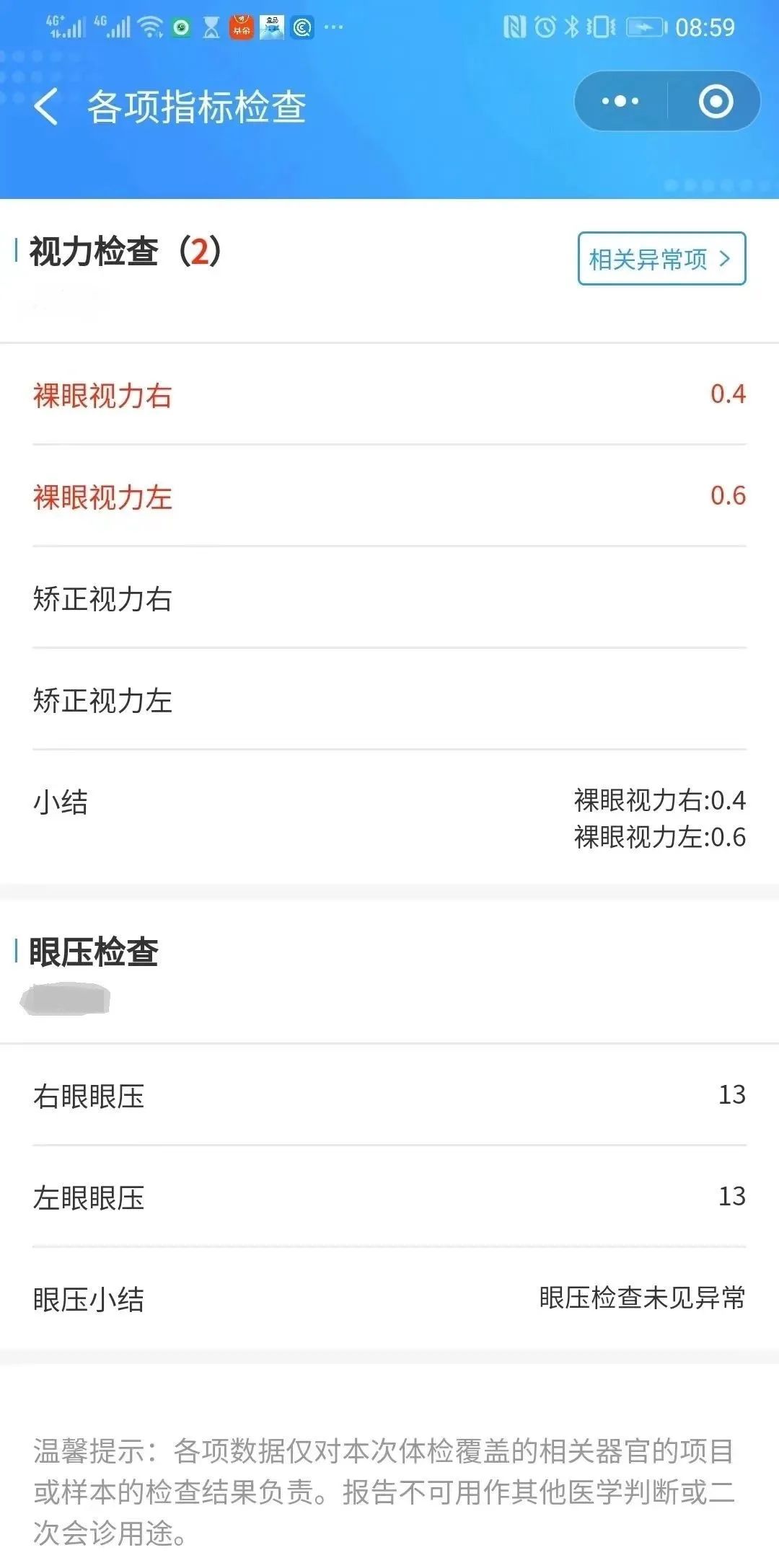Open the mini program three-dot menu
Screen dimensions: 779x1568
[x=620, y=101]
